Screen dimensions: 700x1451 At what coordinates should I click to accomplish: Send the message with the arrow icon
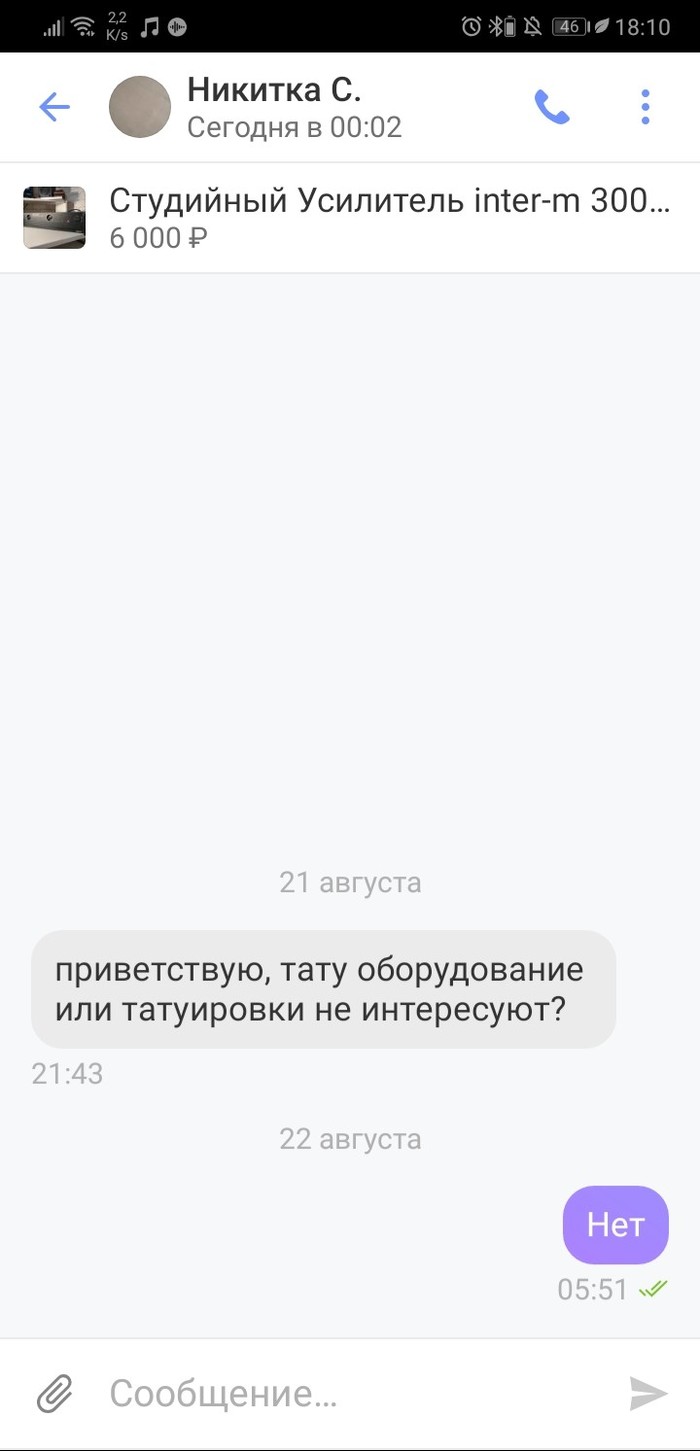tap(648, 1393)
